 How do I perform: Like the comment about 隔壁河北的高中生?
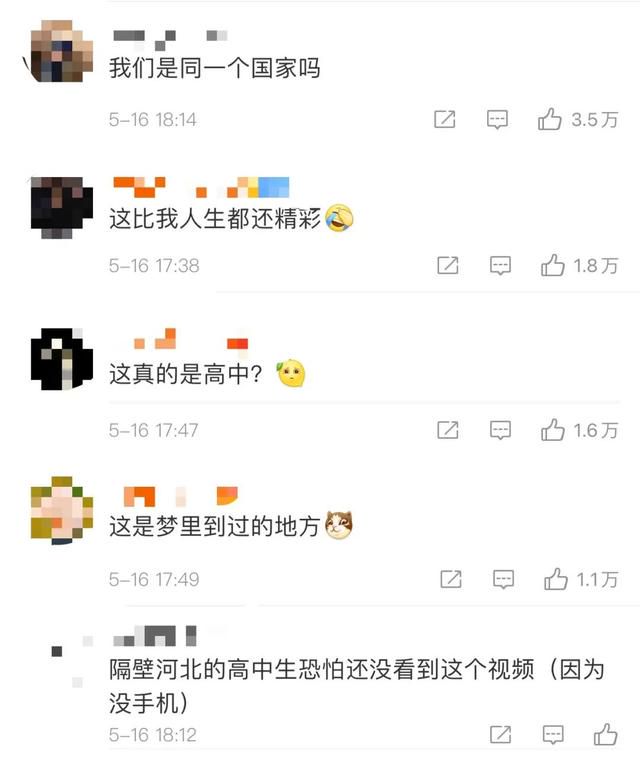[606, 735]
